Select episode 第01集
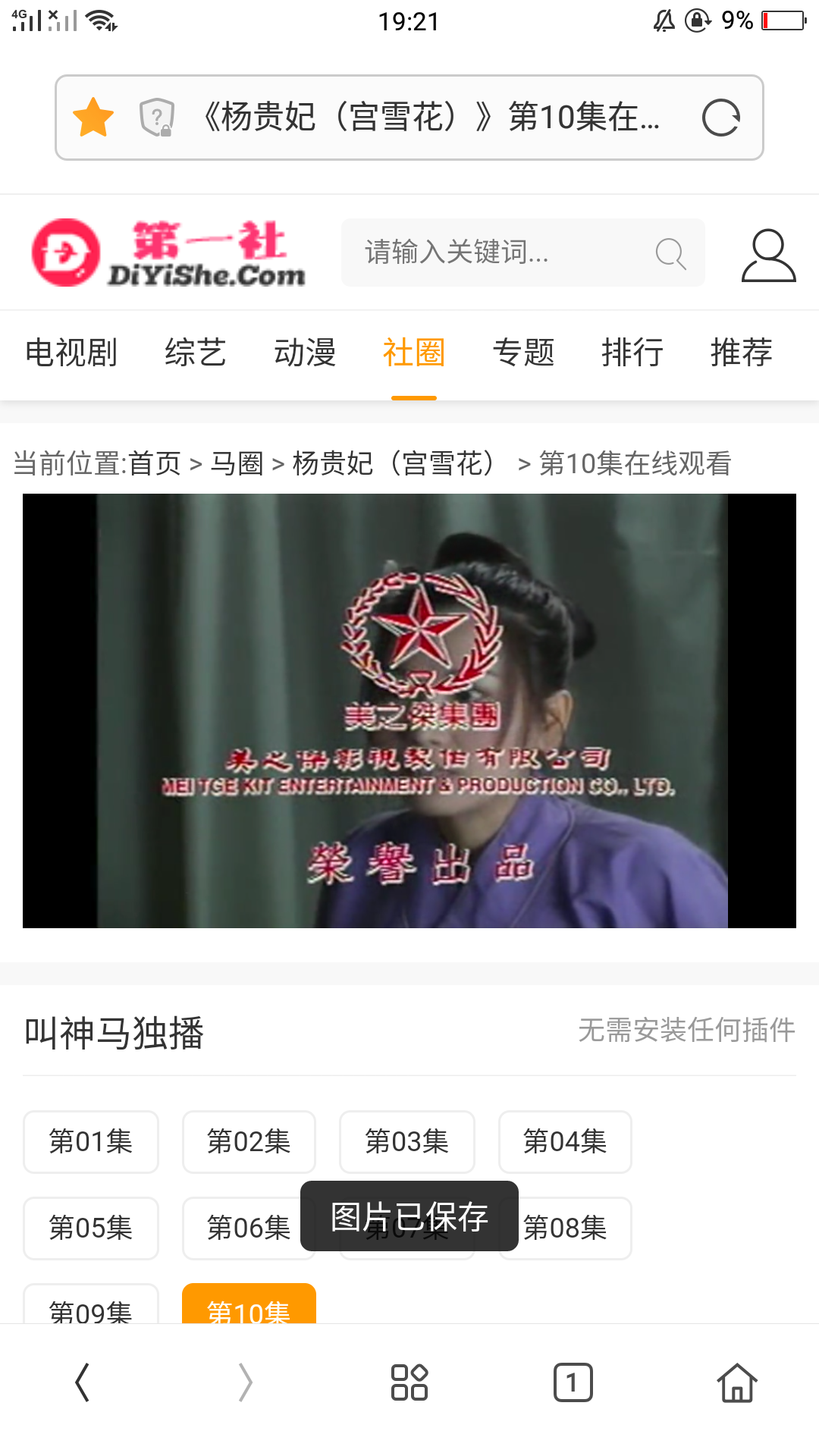 pyautogui.click(x=91, y=1141)
